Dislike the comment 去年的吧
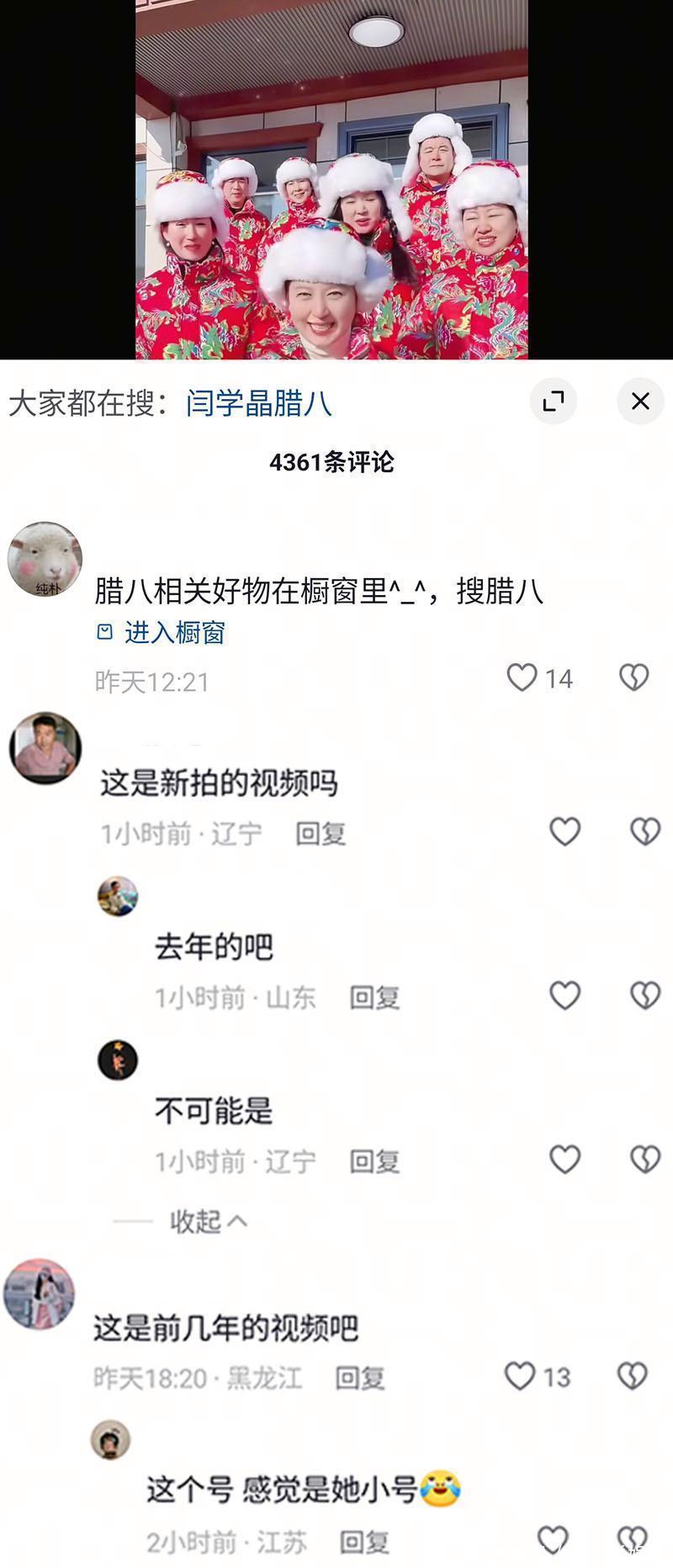673x1568 pixels. pos(645,996)
